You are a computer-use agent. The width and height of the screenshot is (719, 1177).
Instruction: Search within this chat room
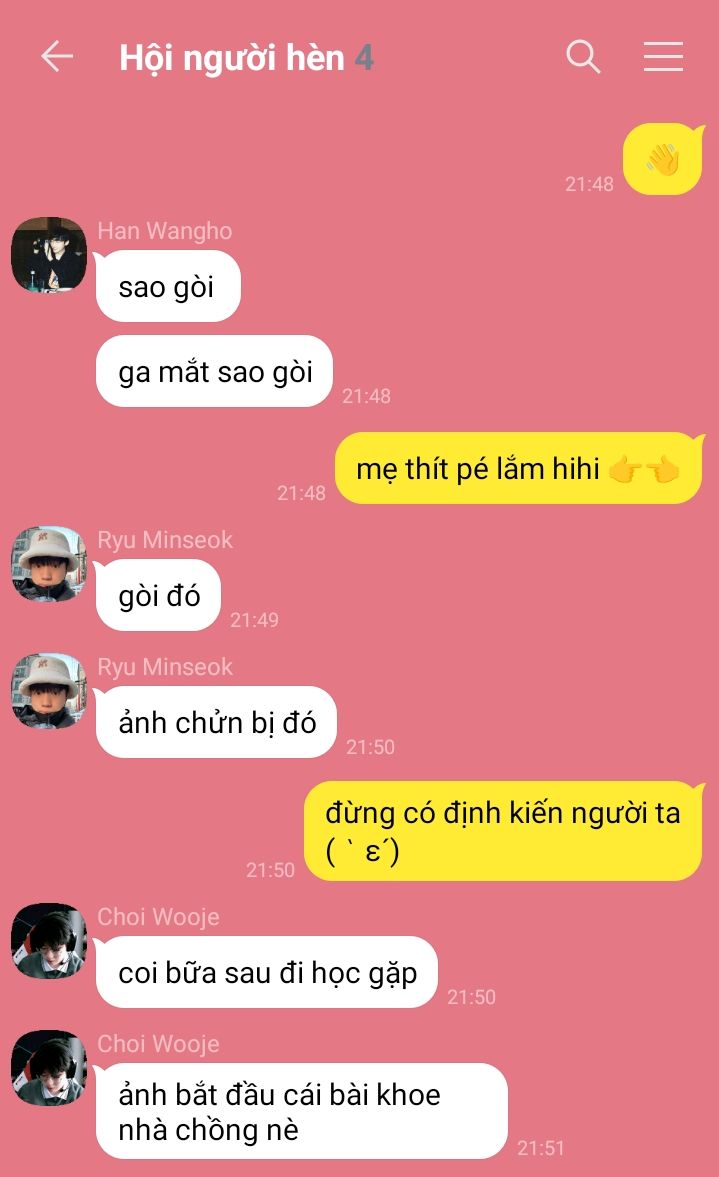(583, 57)
